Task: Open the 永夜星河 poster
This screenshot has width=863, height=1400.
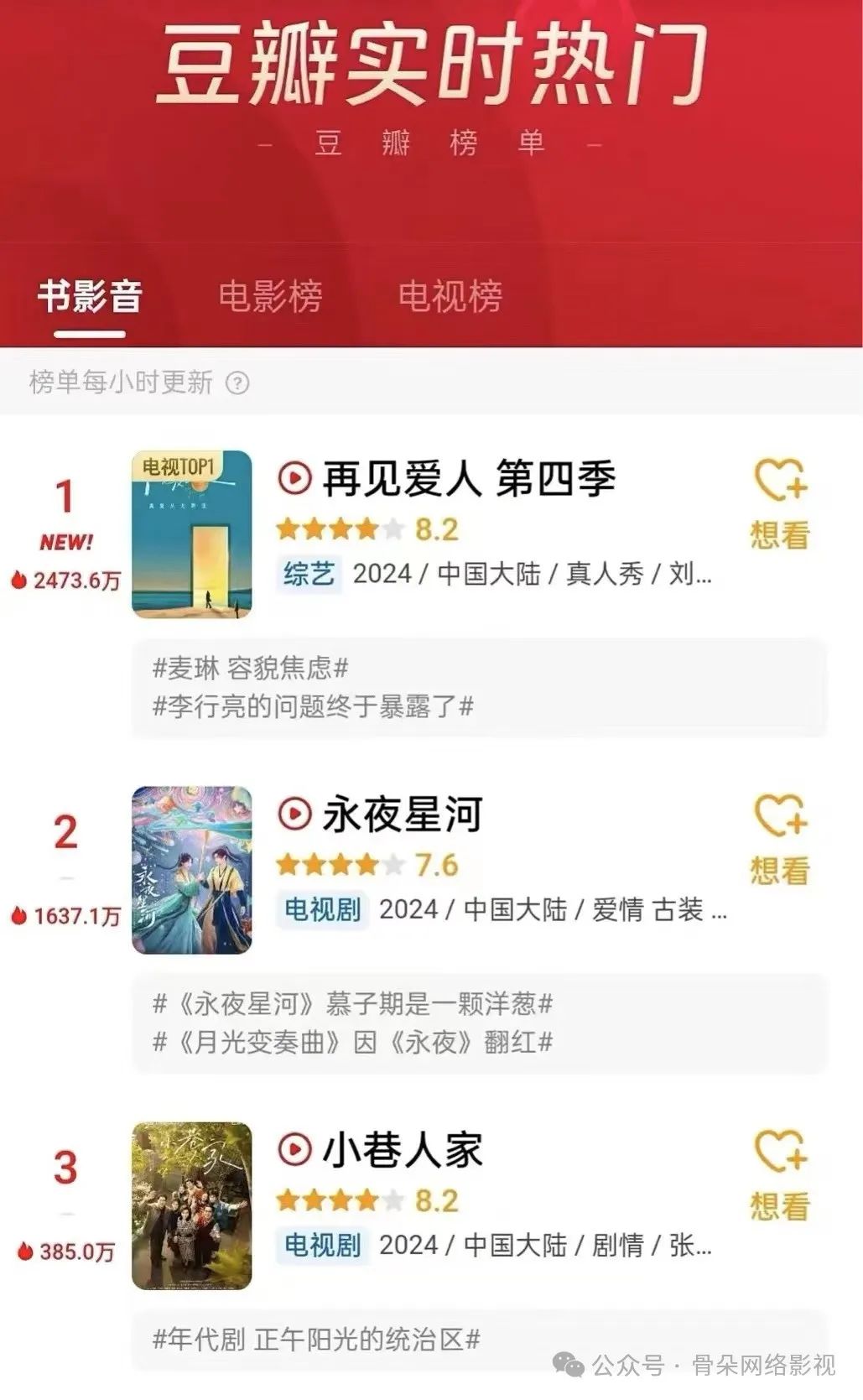Action: pos(192,870)
